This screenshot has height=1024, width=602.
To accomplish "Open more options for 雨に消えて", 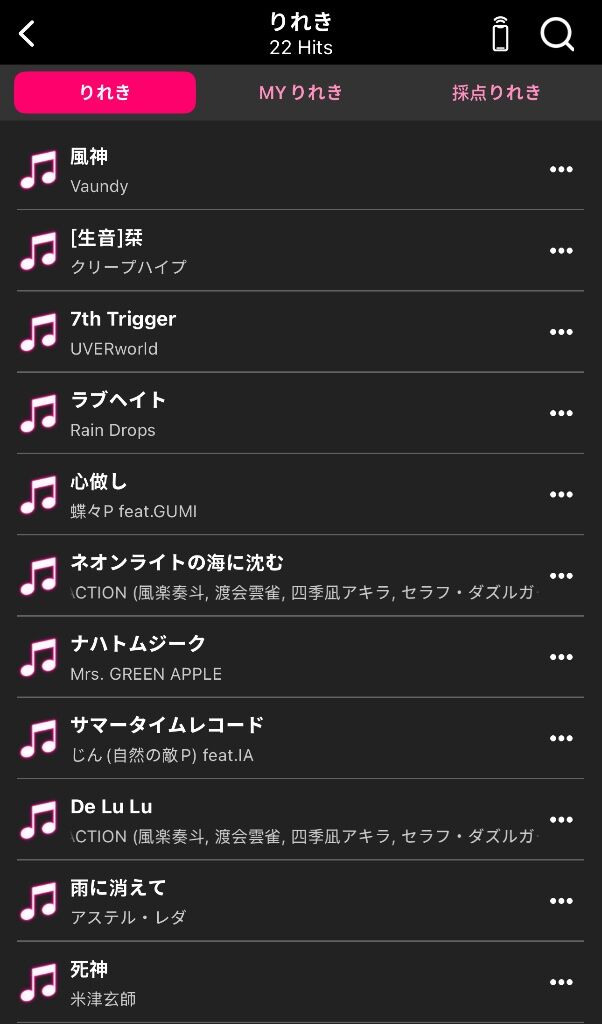I will pos(561,901).
